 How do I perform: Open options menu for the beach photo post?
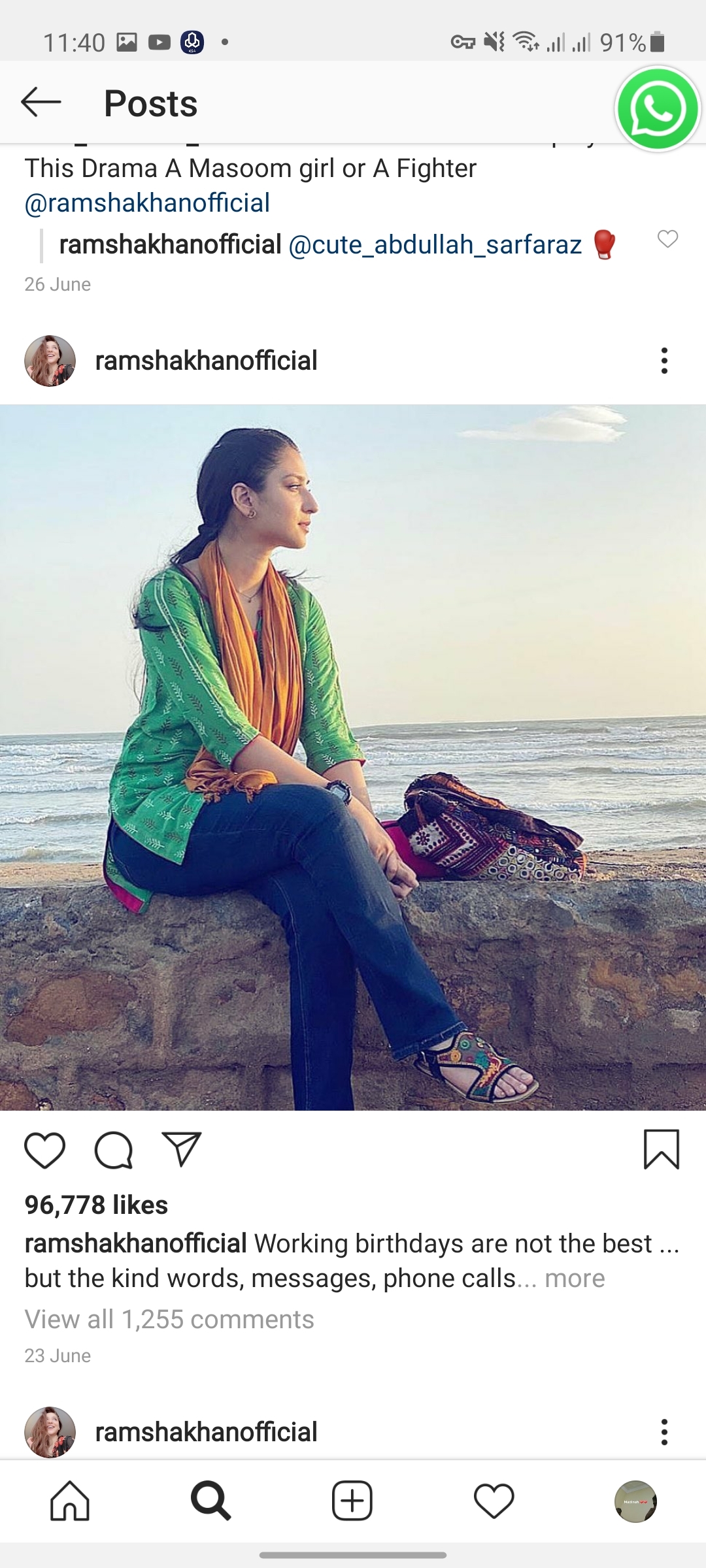coord(664,361)
